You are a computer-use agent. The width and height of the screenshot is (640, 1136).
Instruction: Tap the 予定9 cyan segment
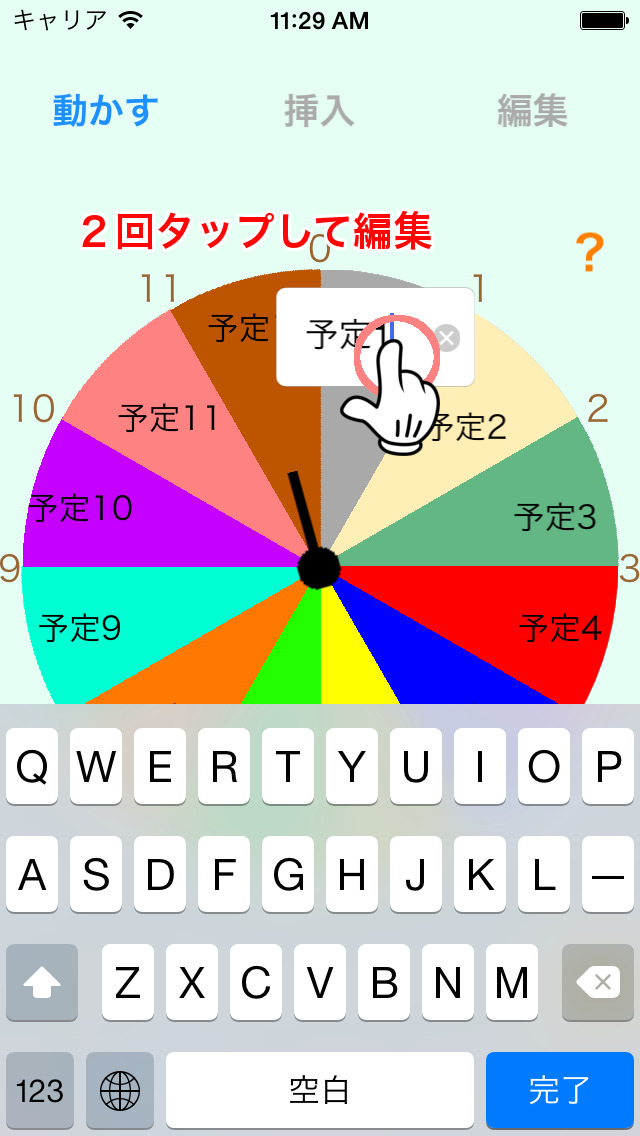[80, 628]
